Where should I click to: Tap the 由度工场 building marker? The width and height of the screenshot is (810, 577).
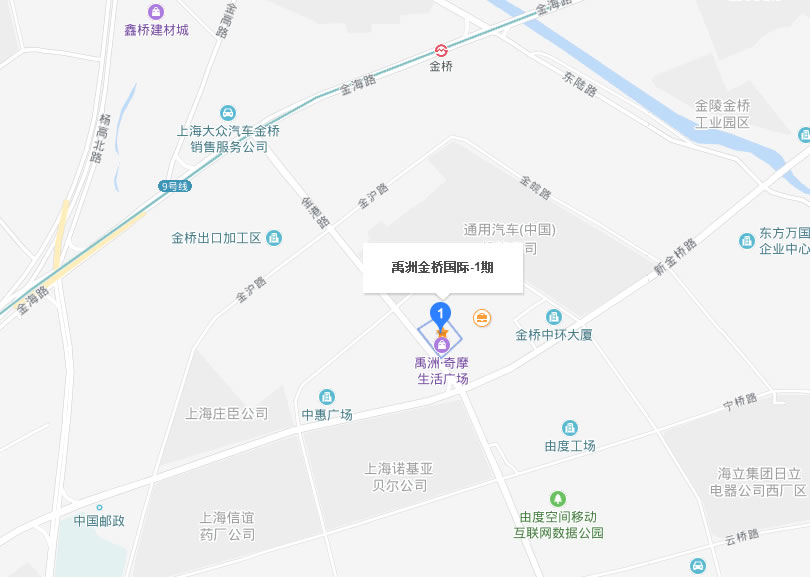tap(570, 428)
